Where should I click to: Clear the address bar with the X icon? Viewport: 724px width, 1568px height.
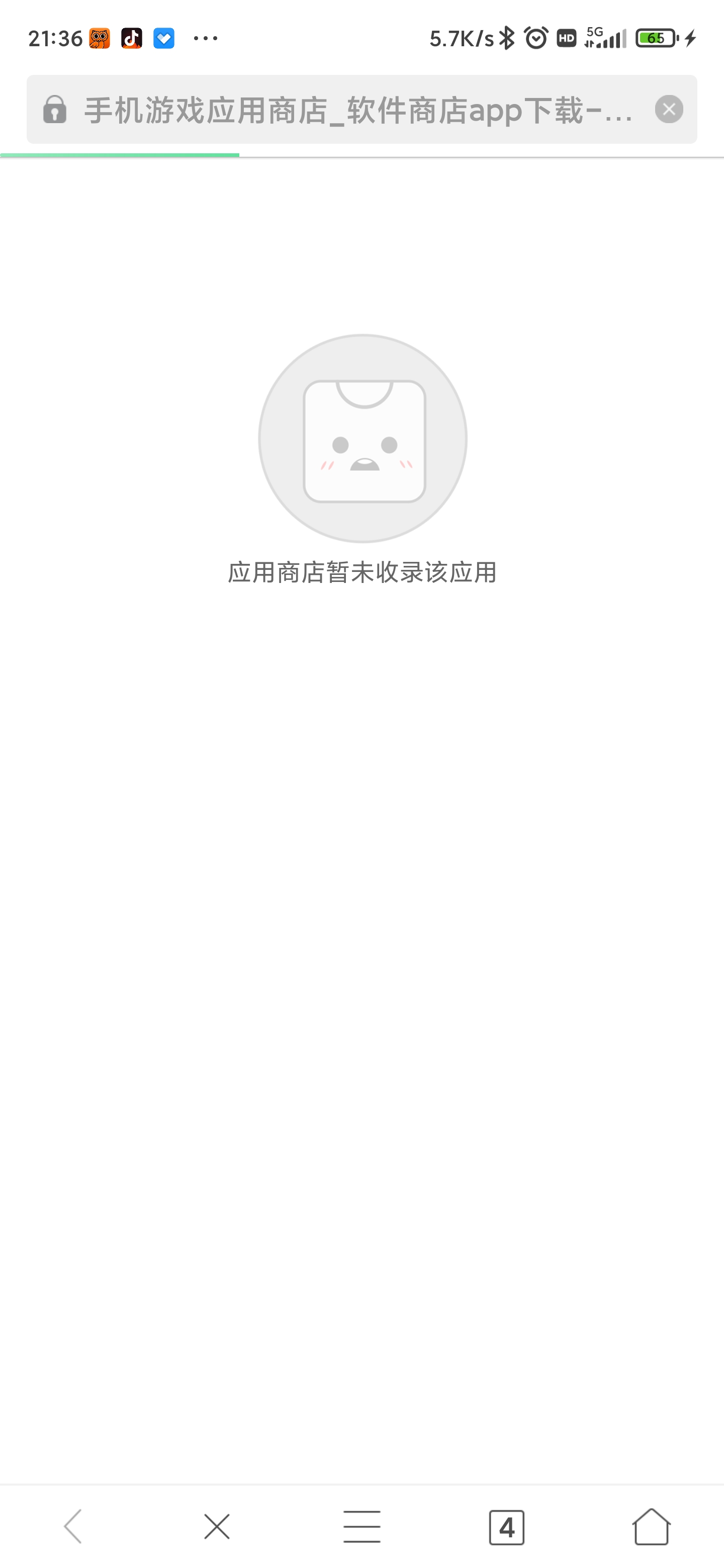click(669, 110)
